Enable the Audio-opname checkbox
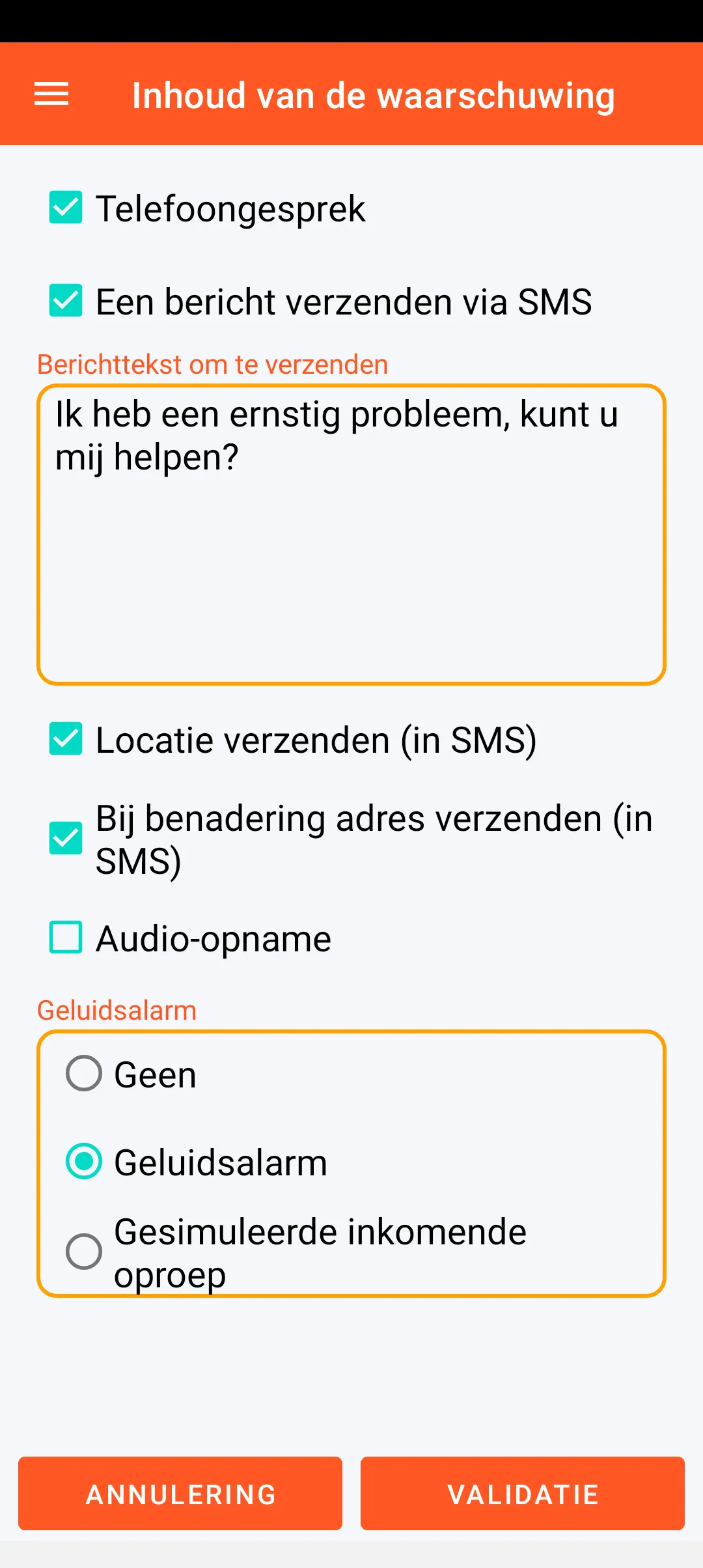The image size is (703, 1568). (66, 938)
